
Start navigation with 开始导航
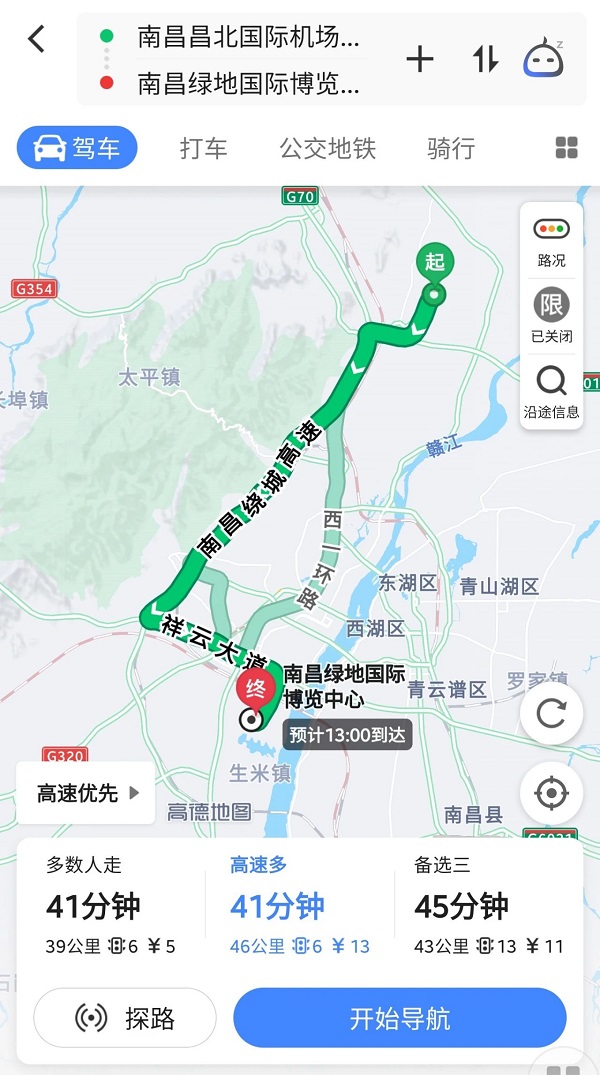pos(400,1019)
